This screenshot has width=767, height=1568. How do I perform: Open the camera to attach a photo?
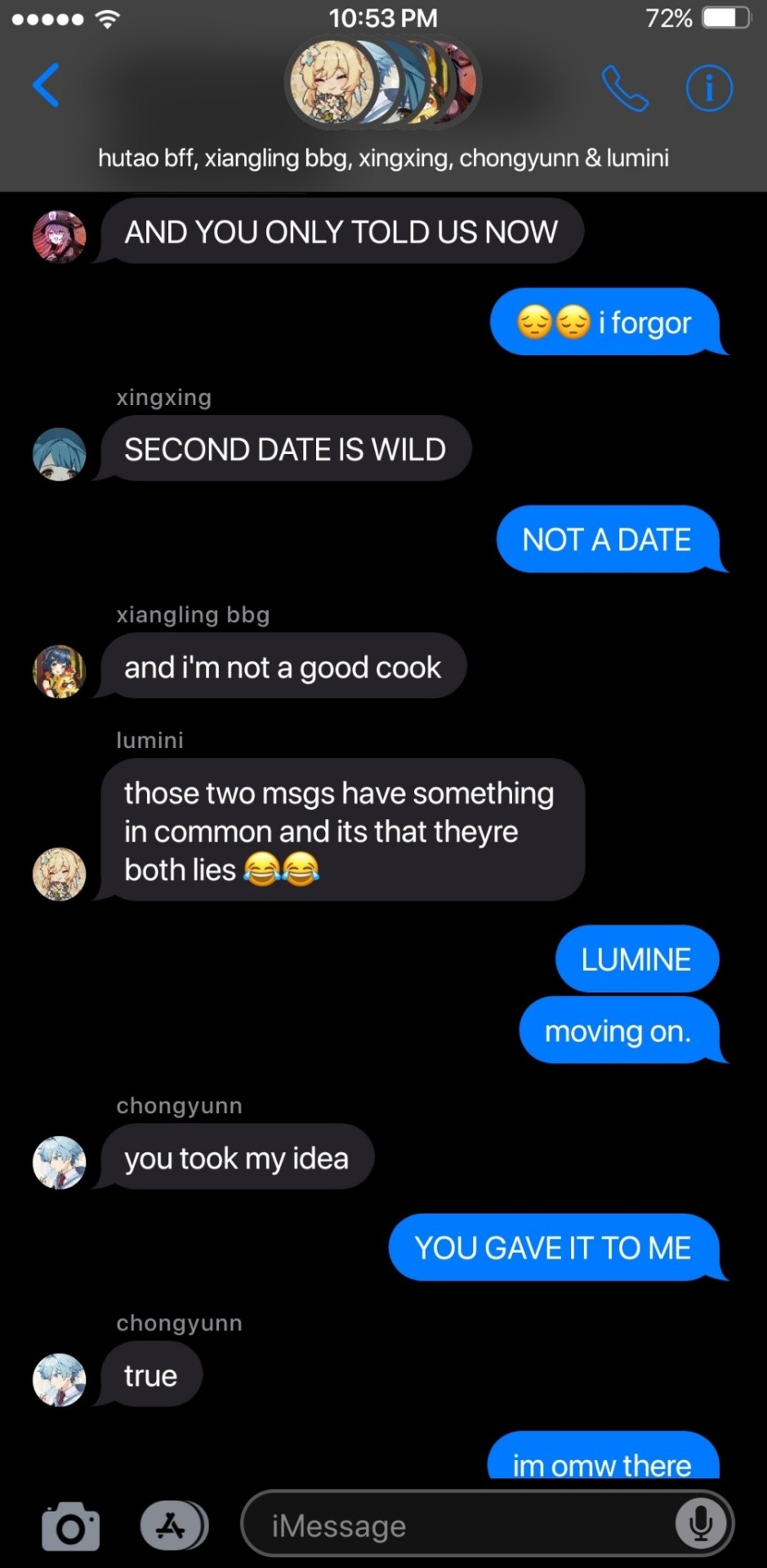(70, 1525)
